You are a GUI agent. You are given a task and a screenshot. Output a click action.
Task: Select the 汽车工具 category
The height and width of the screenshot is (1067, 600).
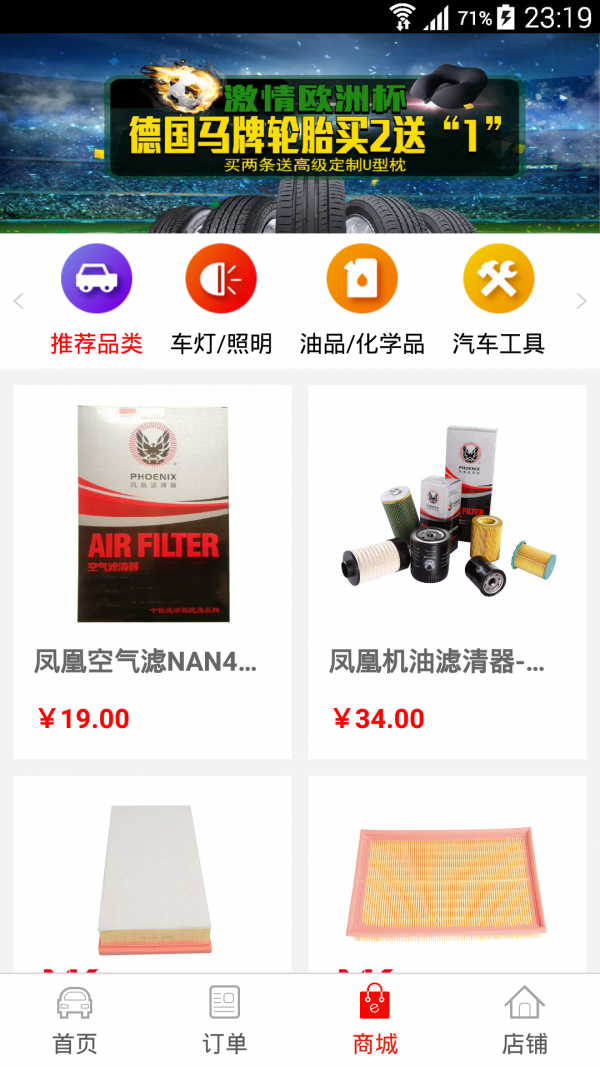[x=498, y=300]
